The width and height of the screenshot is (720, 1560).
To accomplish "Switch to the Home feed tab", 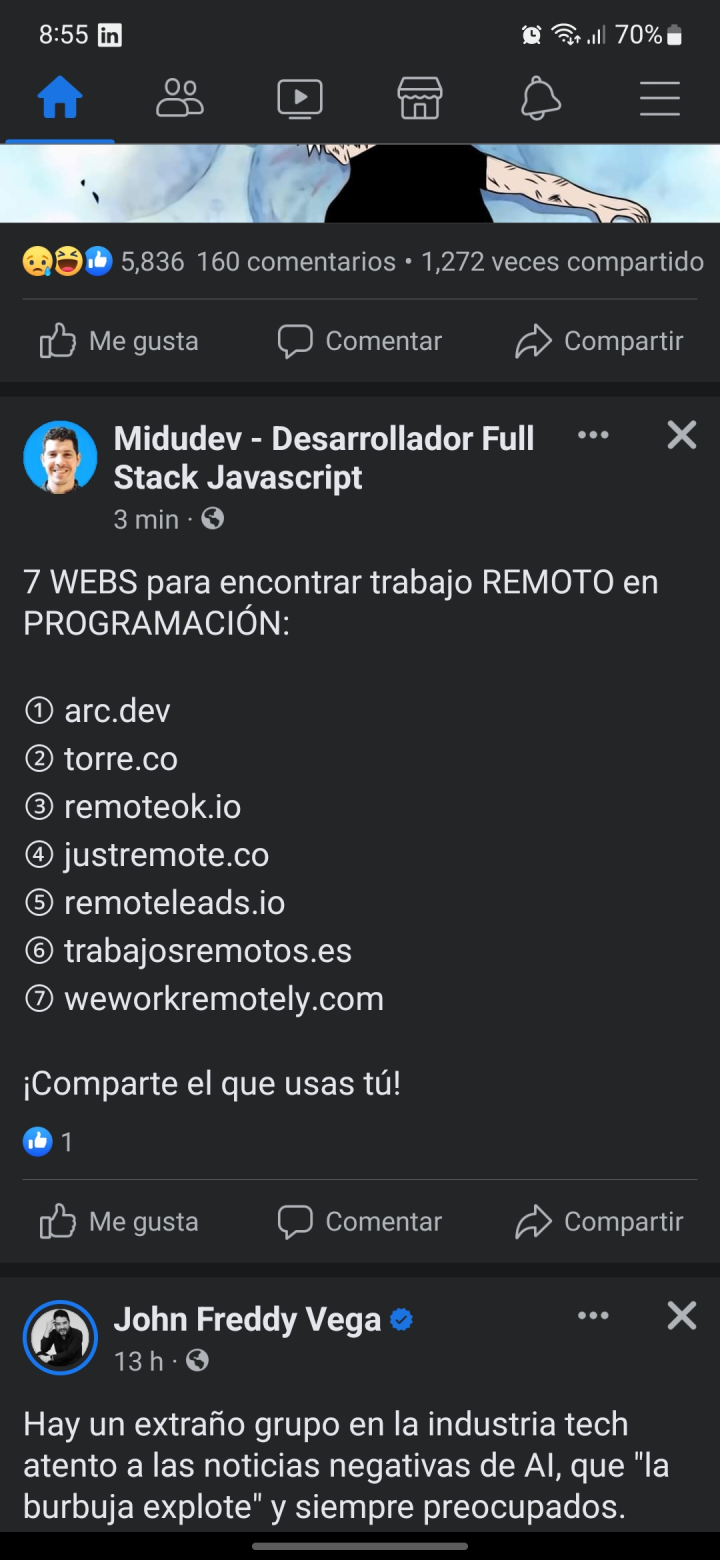I will coord(60,99).
